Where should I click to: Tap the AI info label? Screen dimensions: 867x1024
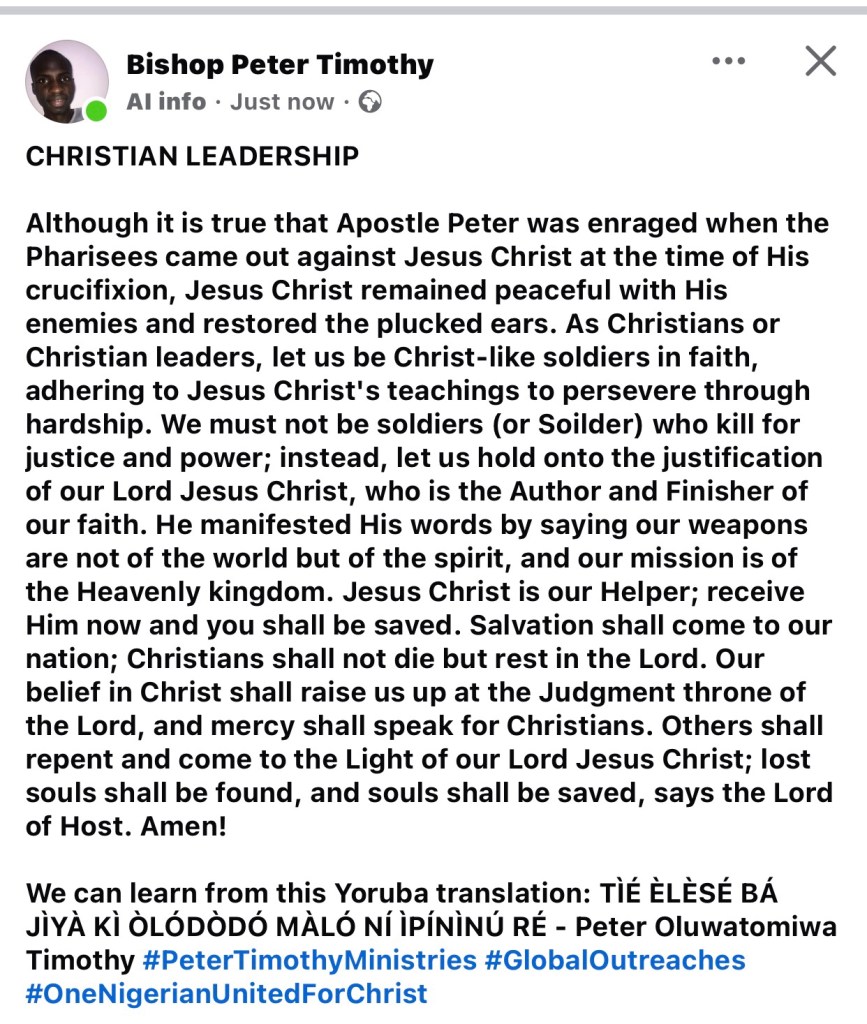[x=166, y=102]
